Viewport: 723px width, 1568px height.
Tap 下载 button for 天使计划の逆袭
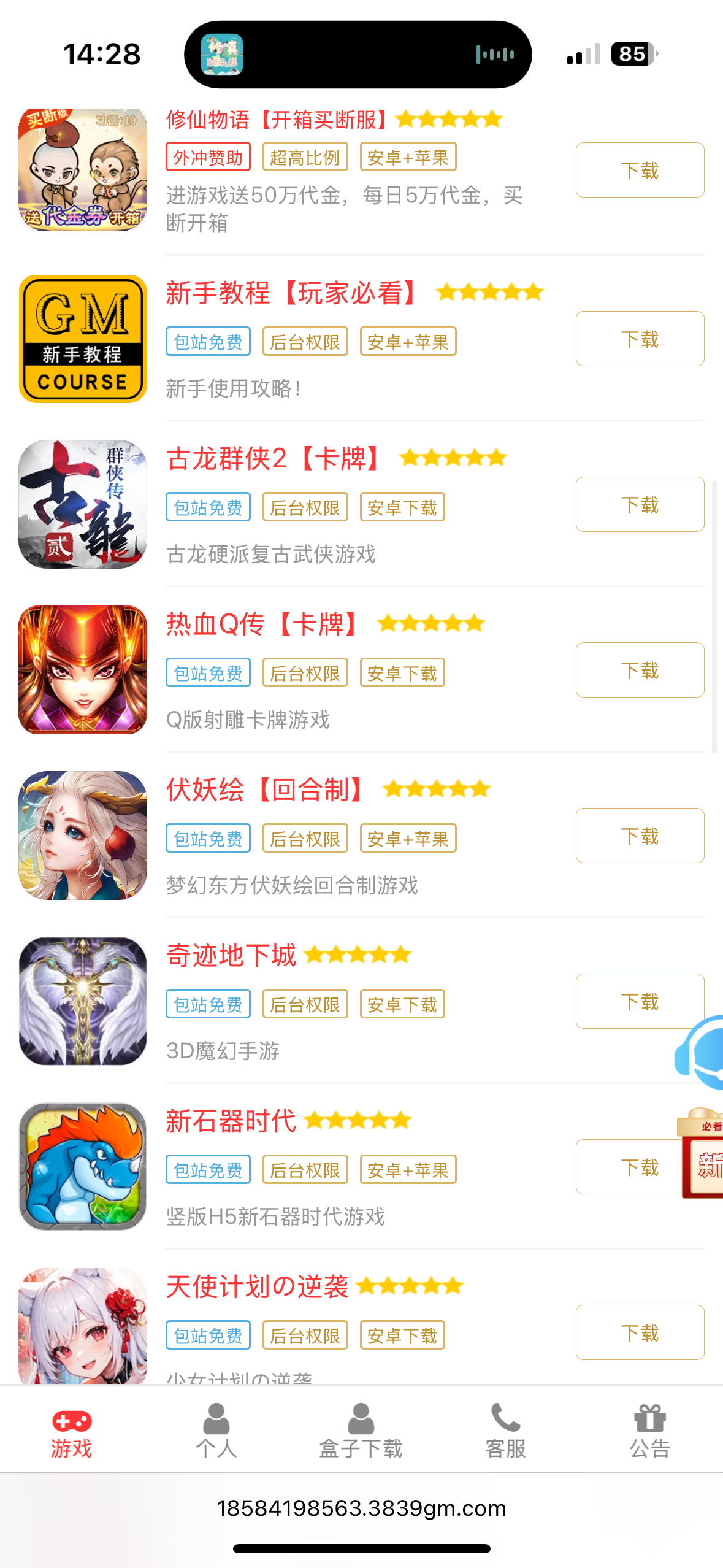(639, 1333)
